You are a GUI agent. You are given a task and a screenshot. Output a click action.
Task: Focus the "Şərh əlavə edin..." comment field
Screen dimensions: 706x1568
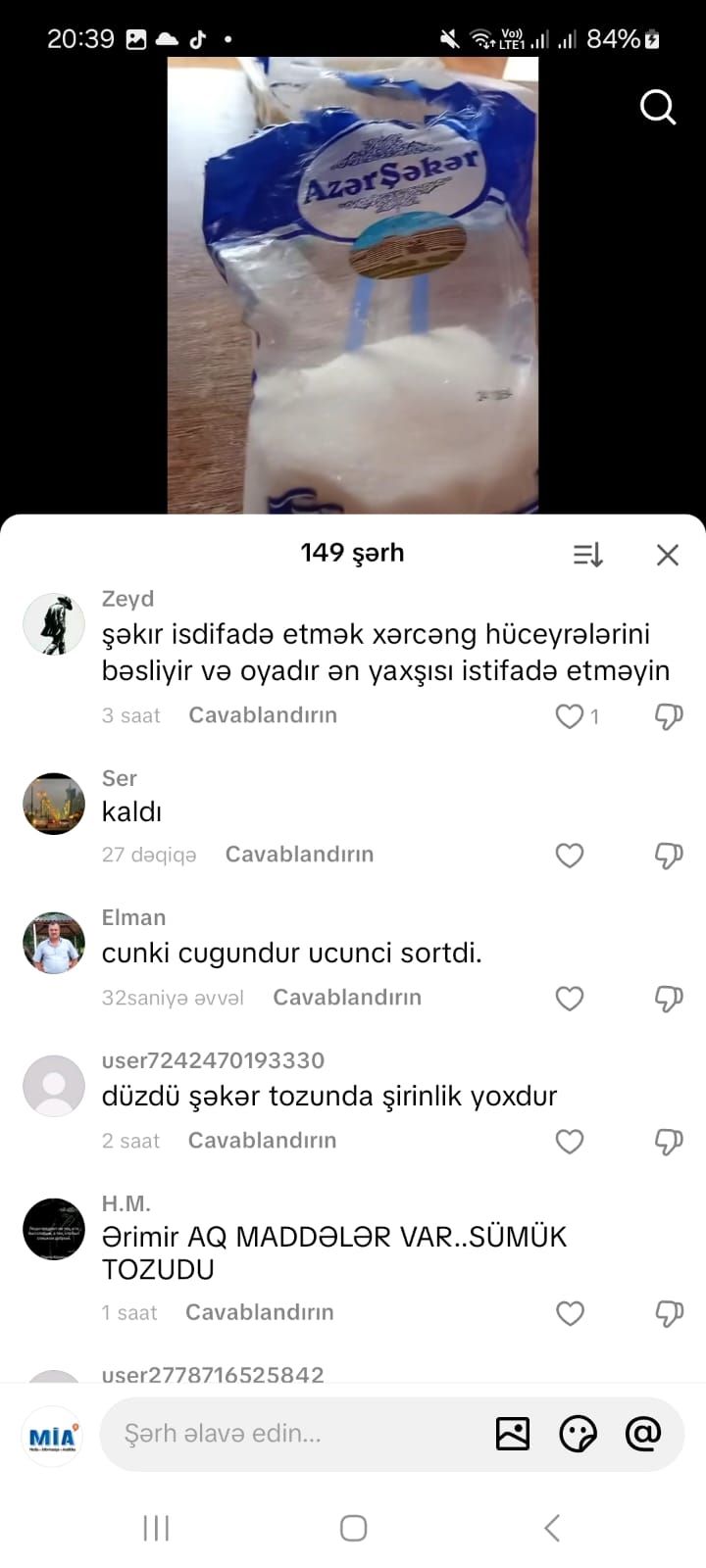tap(294, 1434)
